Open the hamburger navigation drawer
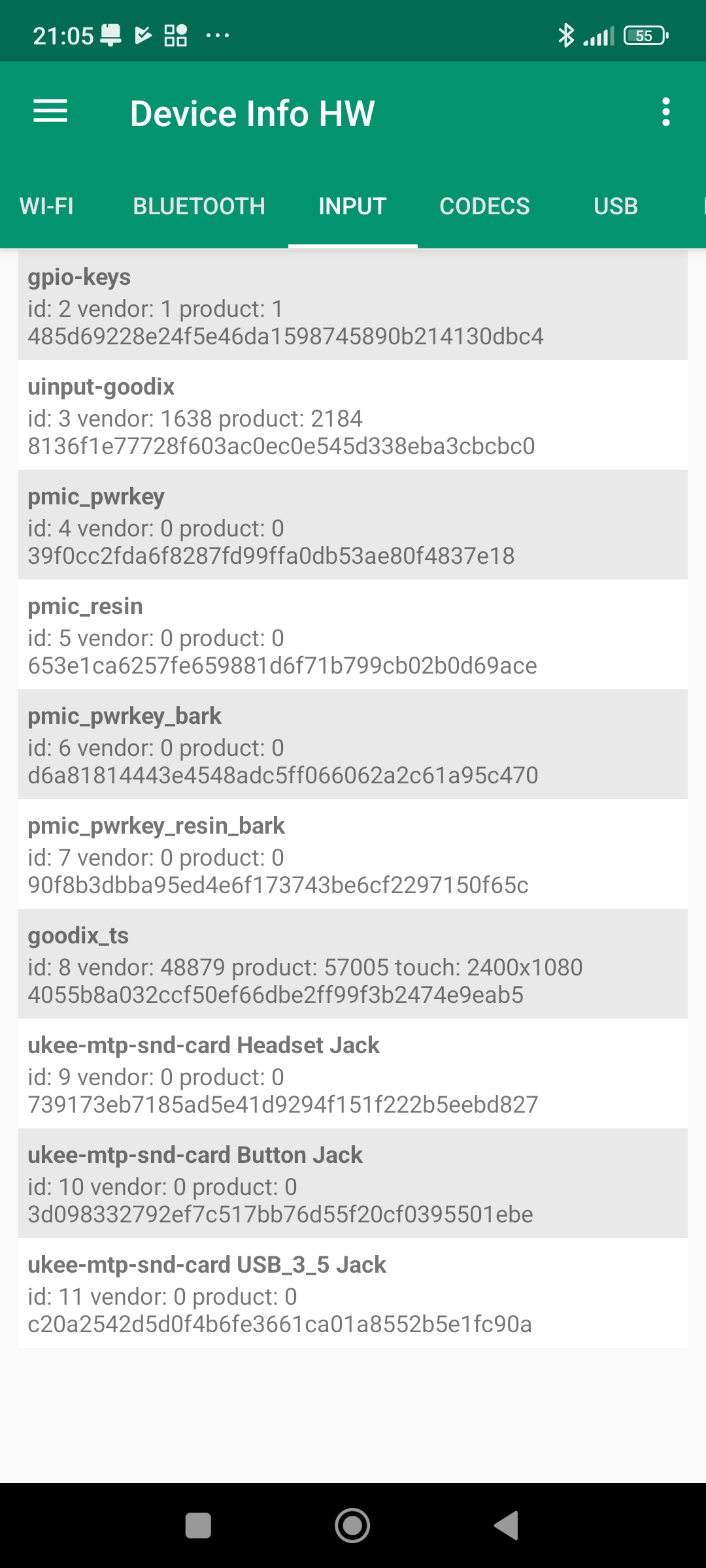Image resolution: width=706 pixels, height=1568 pixels. (50, 112)
